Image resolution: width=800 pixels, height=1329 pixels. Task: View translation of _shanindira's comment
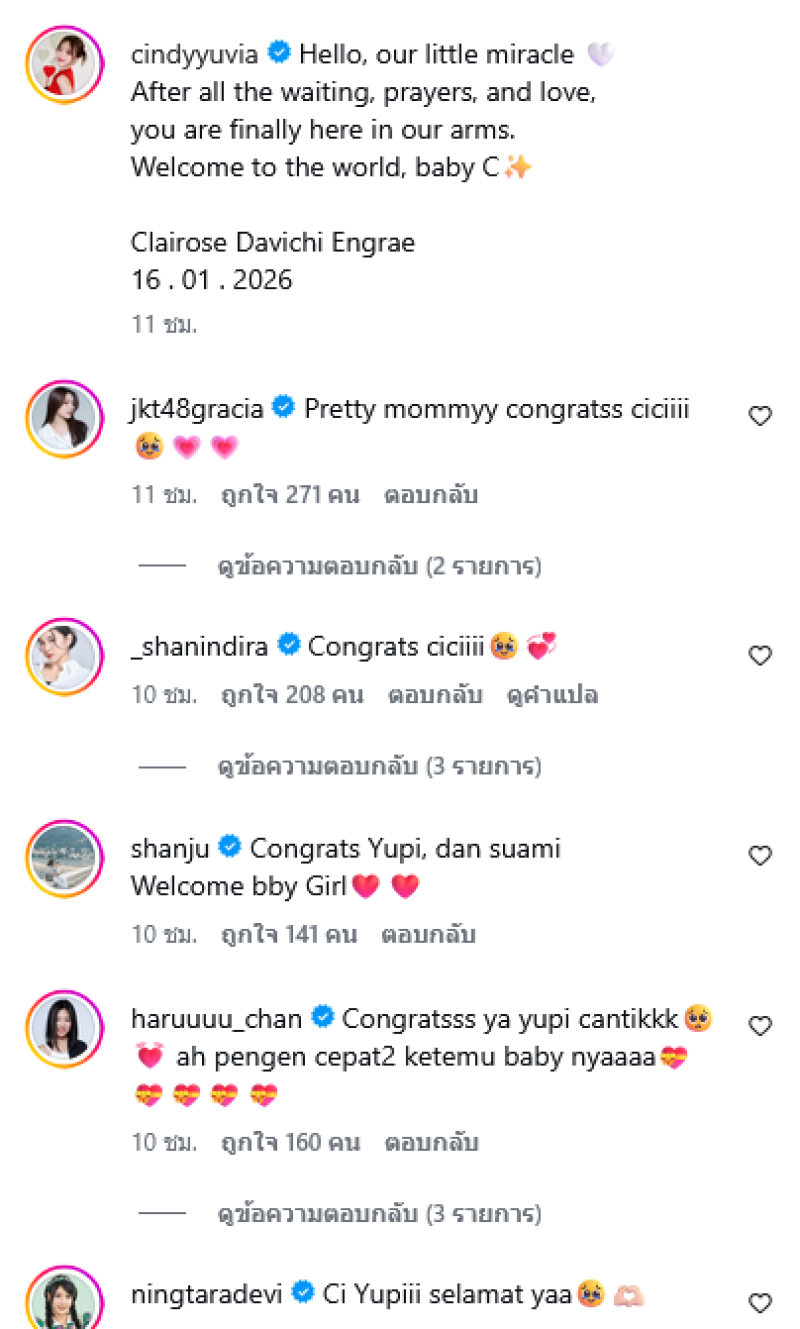pos(552,695)
